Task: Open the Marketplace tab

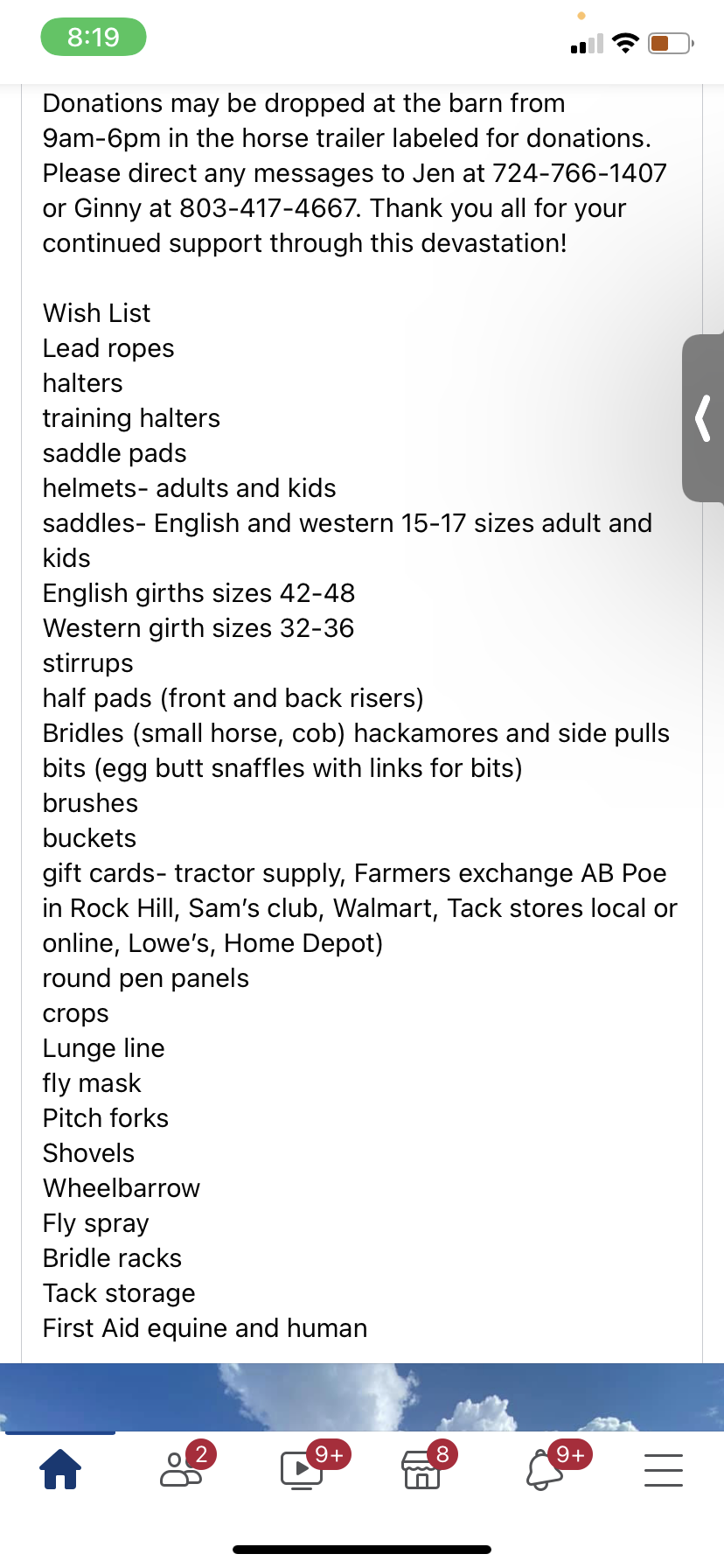Action: click(x=422, y=1469)
